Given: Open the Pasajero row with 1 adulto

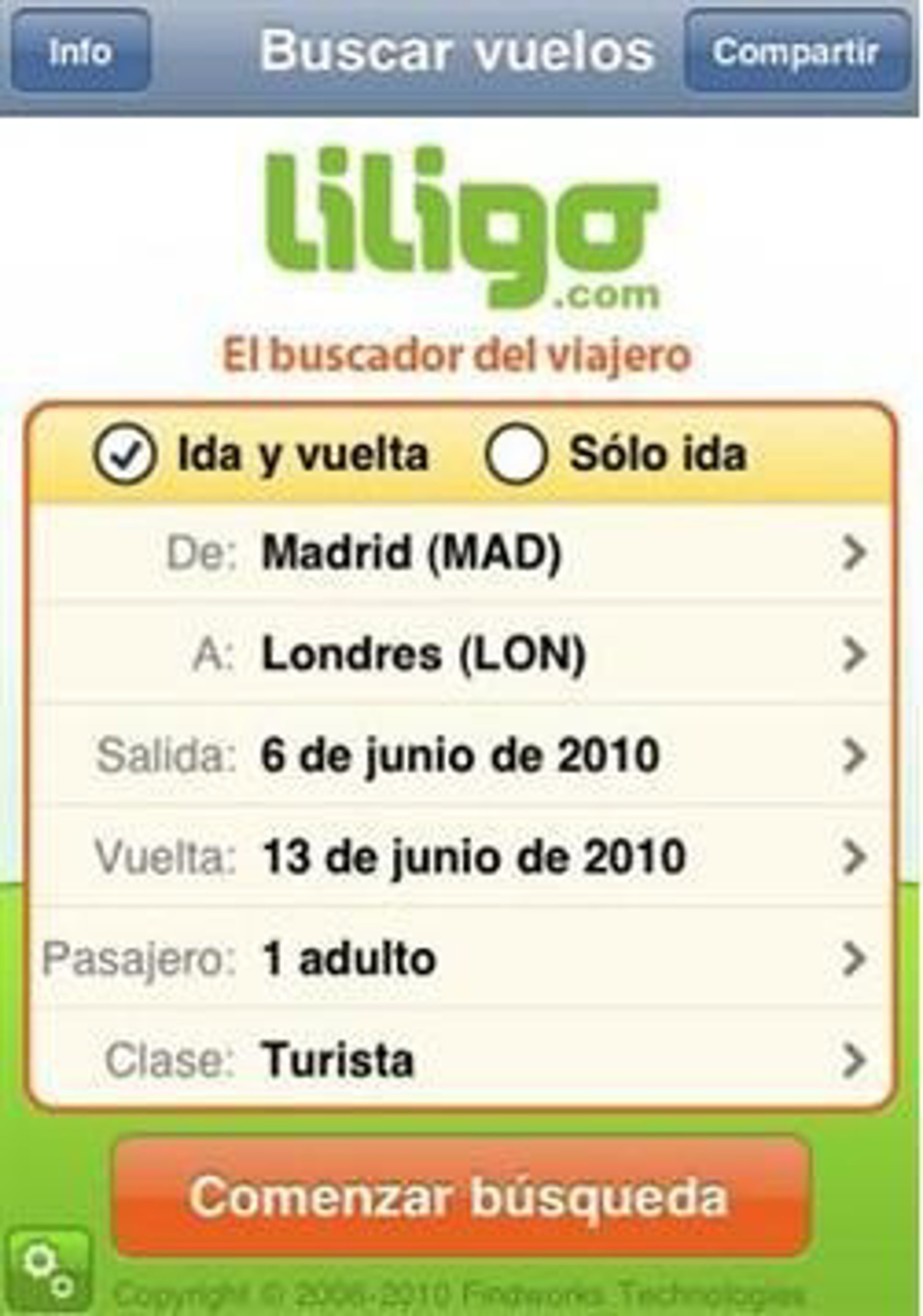Looking at the screenshot, I should pos(459,959).
